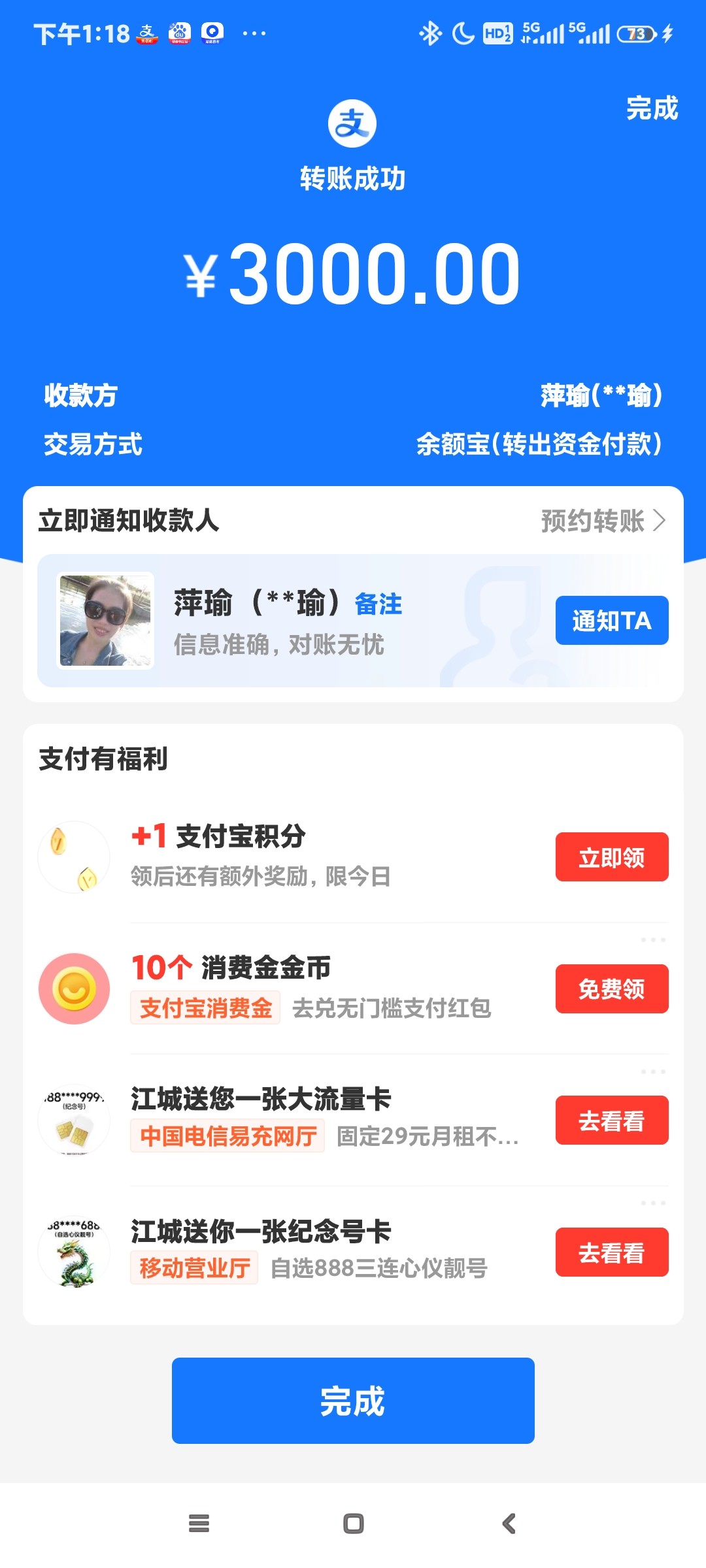
Task: Open 预约转账 scheduled transfer link
Action: [x=603, y=521]
